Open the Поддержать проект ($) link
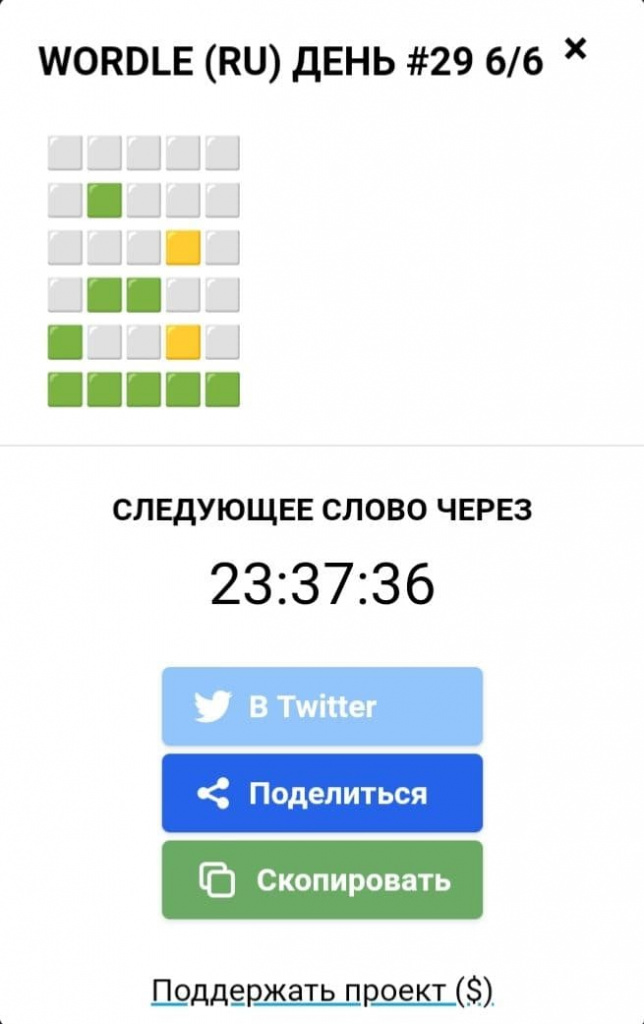 pos(322,990)
